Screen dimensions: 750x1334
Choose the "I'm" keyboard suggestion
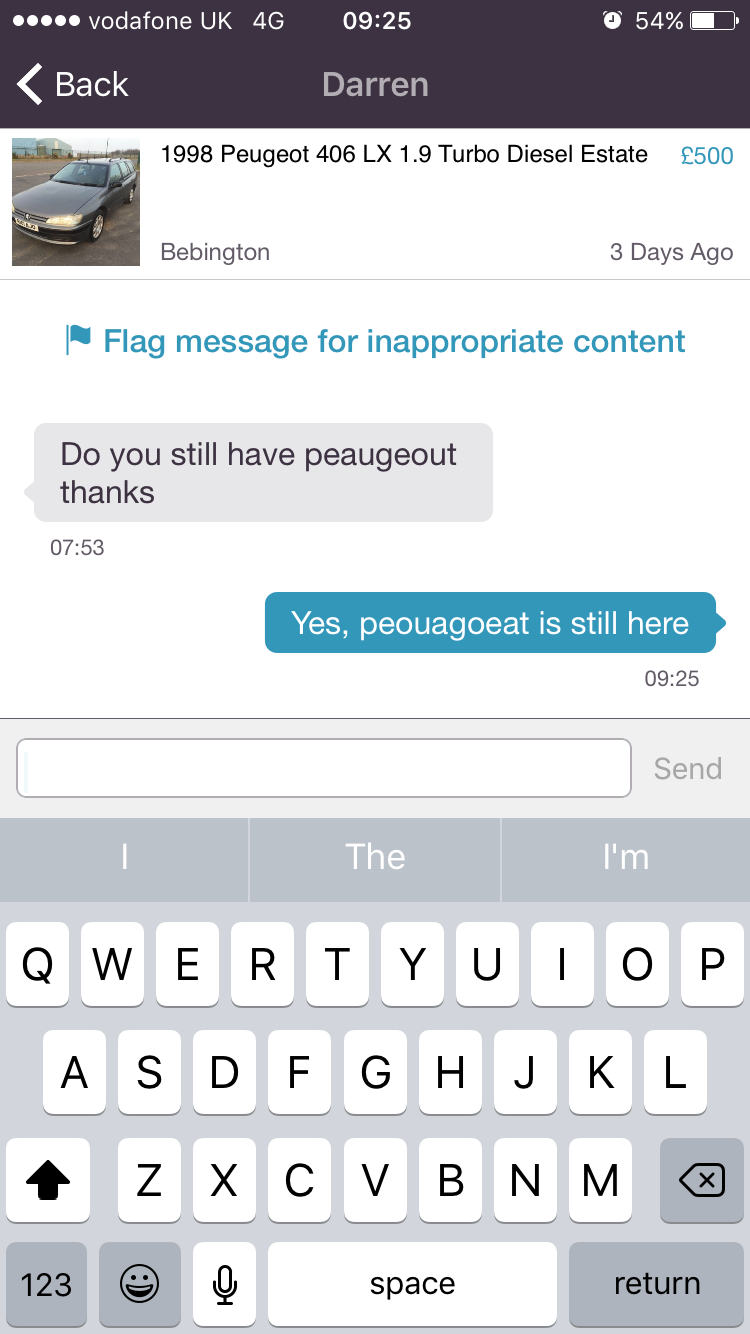(626, 857)
